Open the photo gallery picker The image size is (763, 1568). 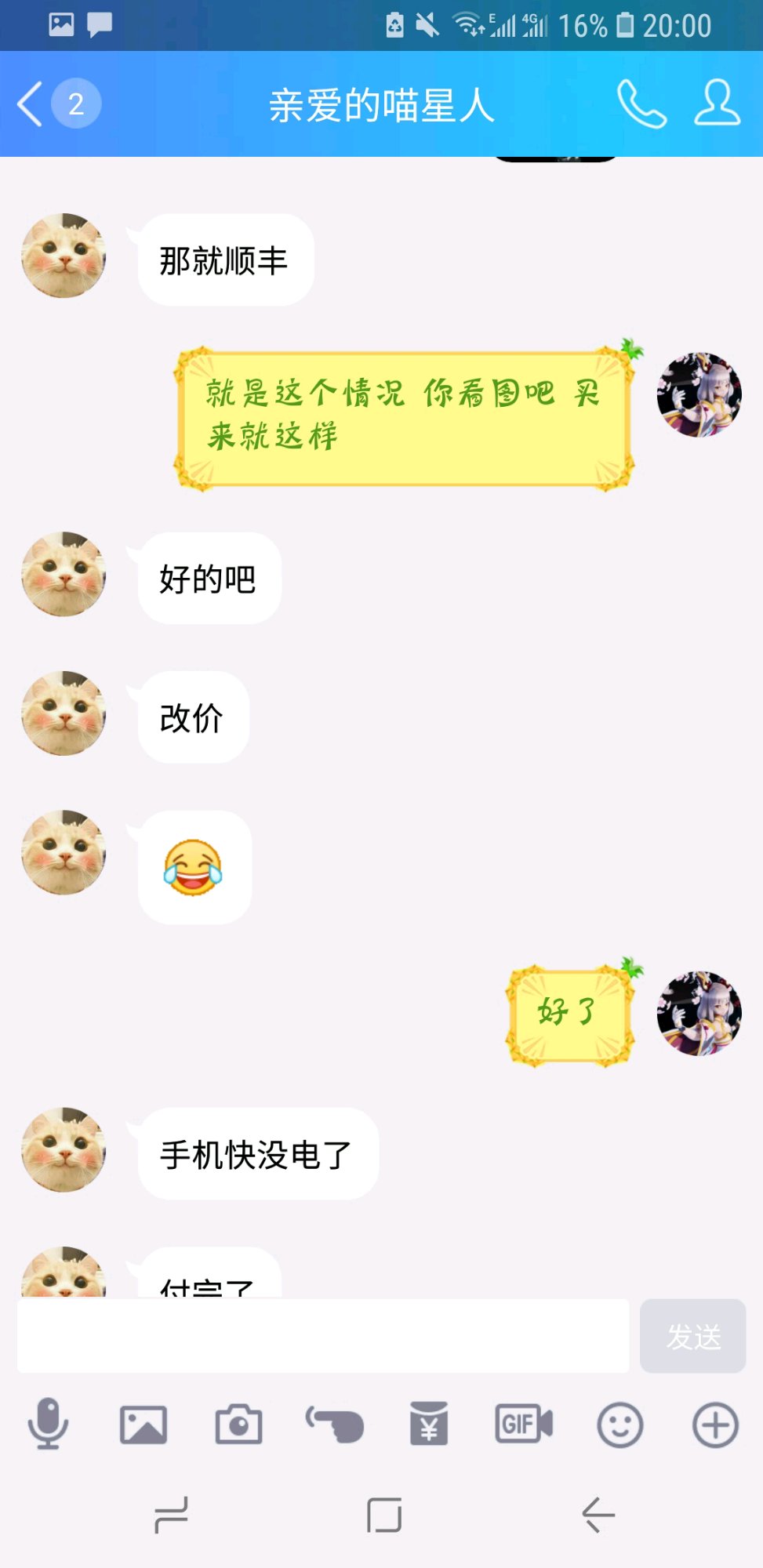(x=144, y=1425)
